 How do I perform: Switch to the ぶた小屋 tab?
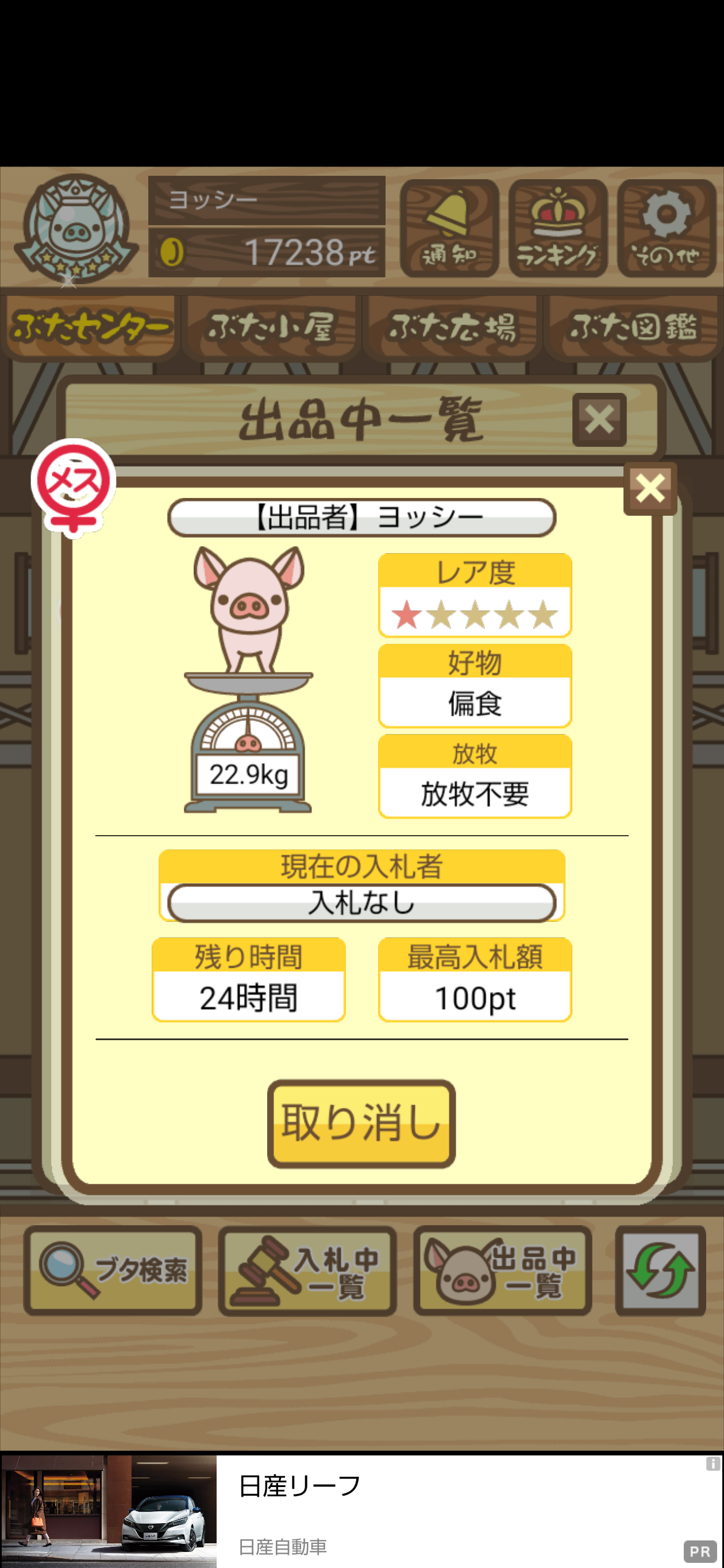coord(271,327)
